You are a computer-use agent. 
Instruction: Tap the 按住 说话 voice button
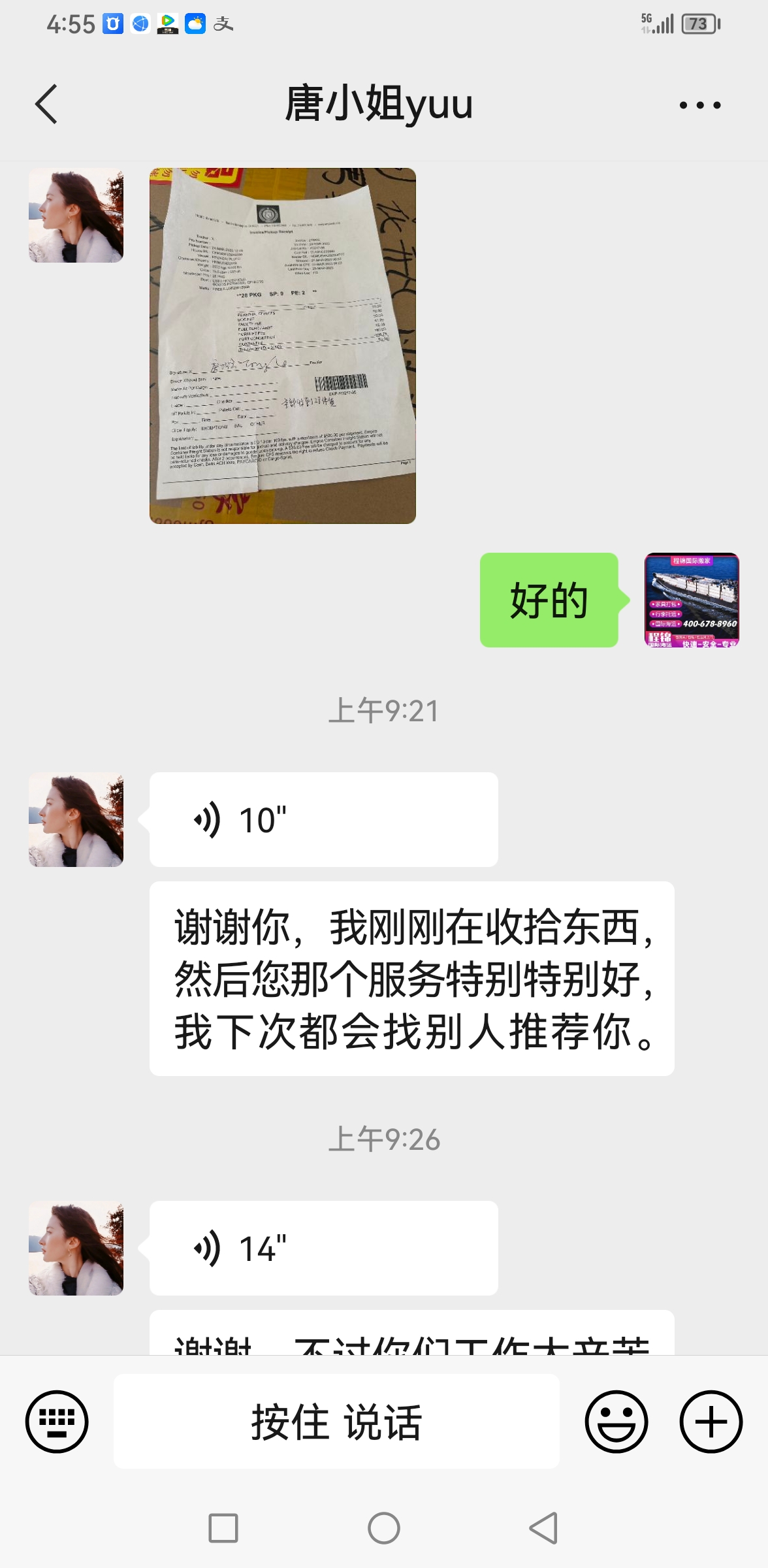(336, 1422)
